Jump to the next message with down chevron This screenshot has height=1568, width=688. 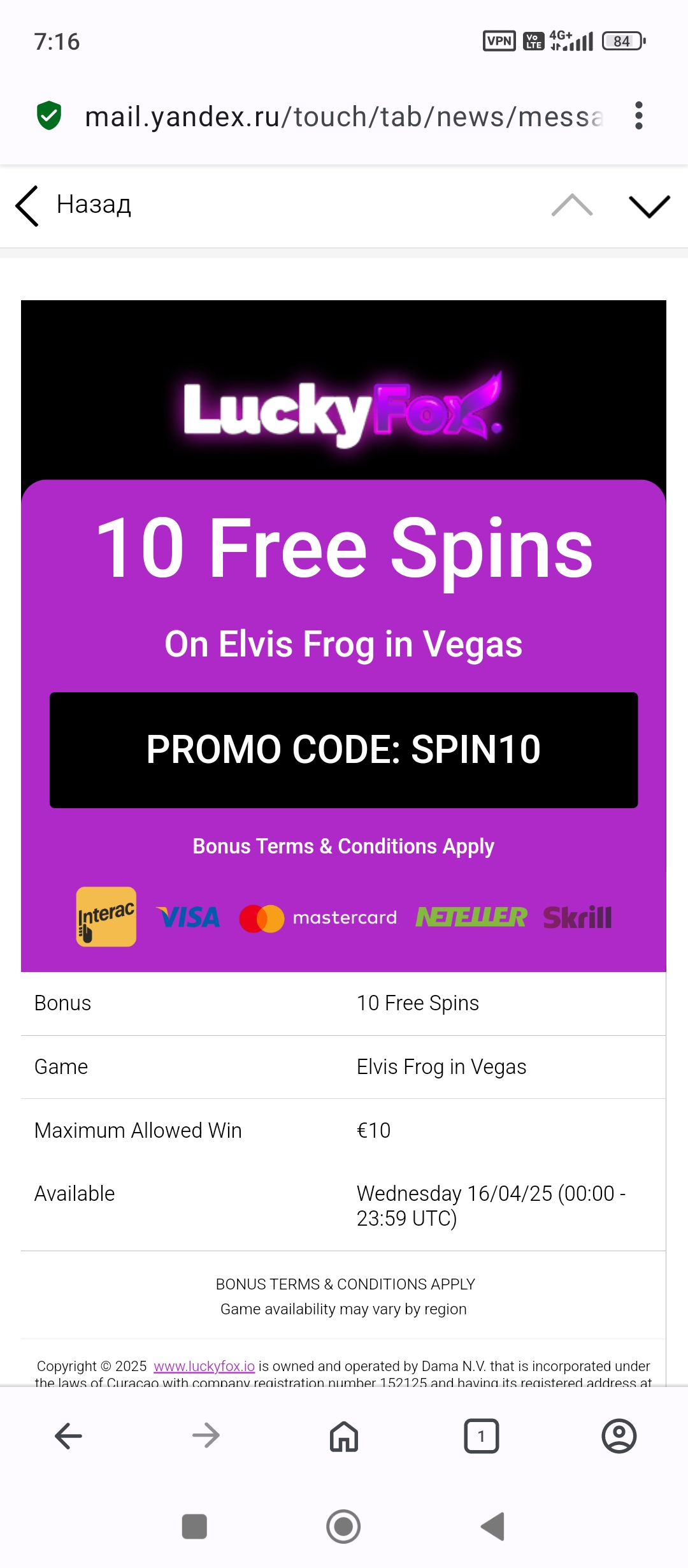click(649, 206)
